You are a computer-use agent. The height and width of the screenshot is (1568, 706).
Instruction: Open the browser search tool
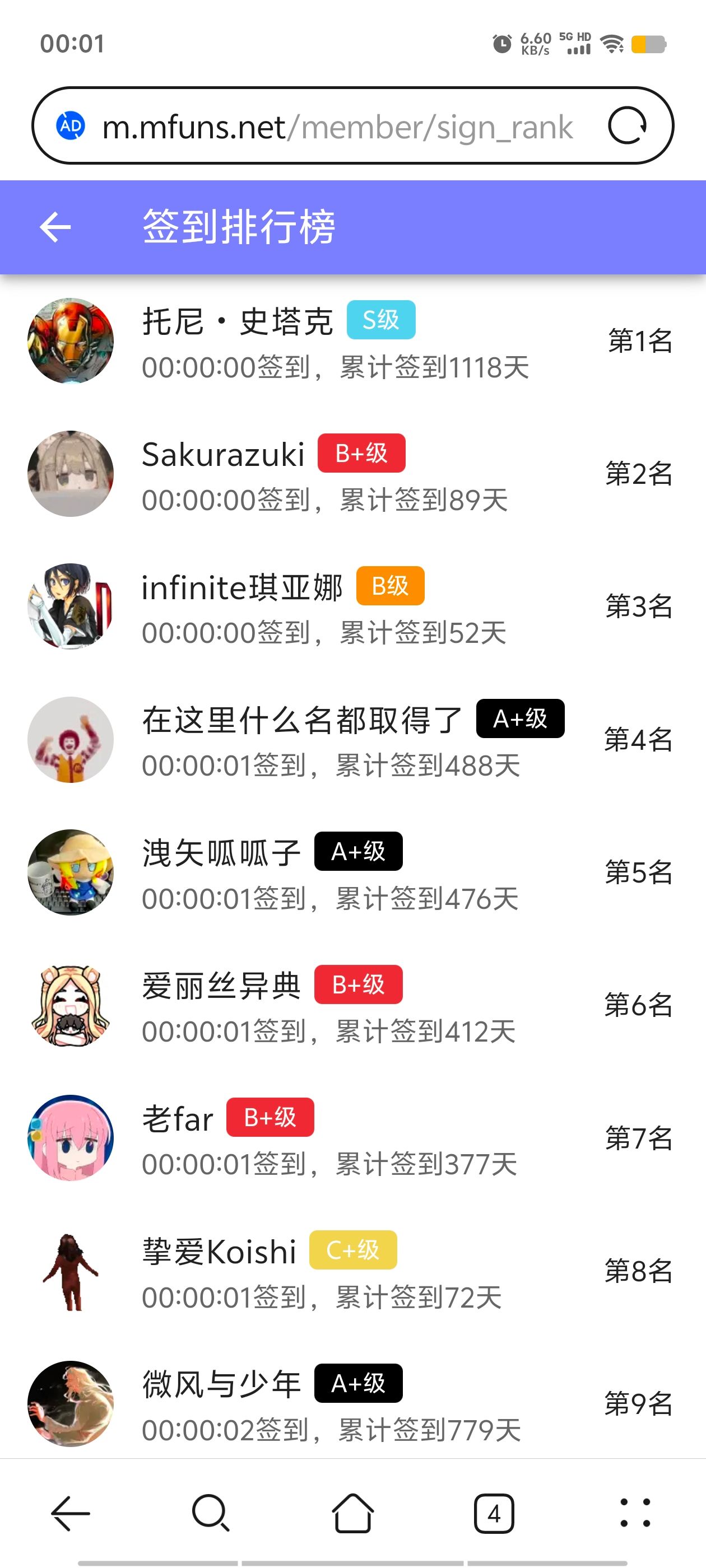[211, 1513]
